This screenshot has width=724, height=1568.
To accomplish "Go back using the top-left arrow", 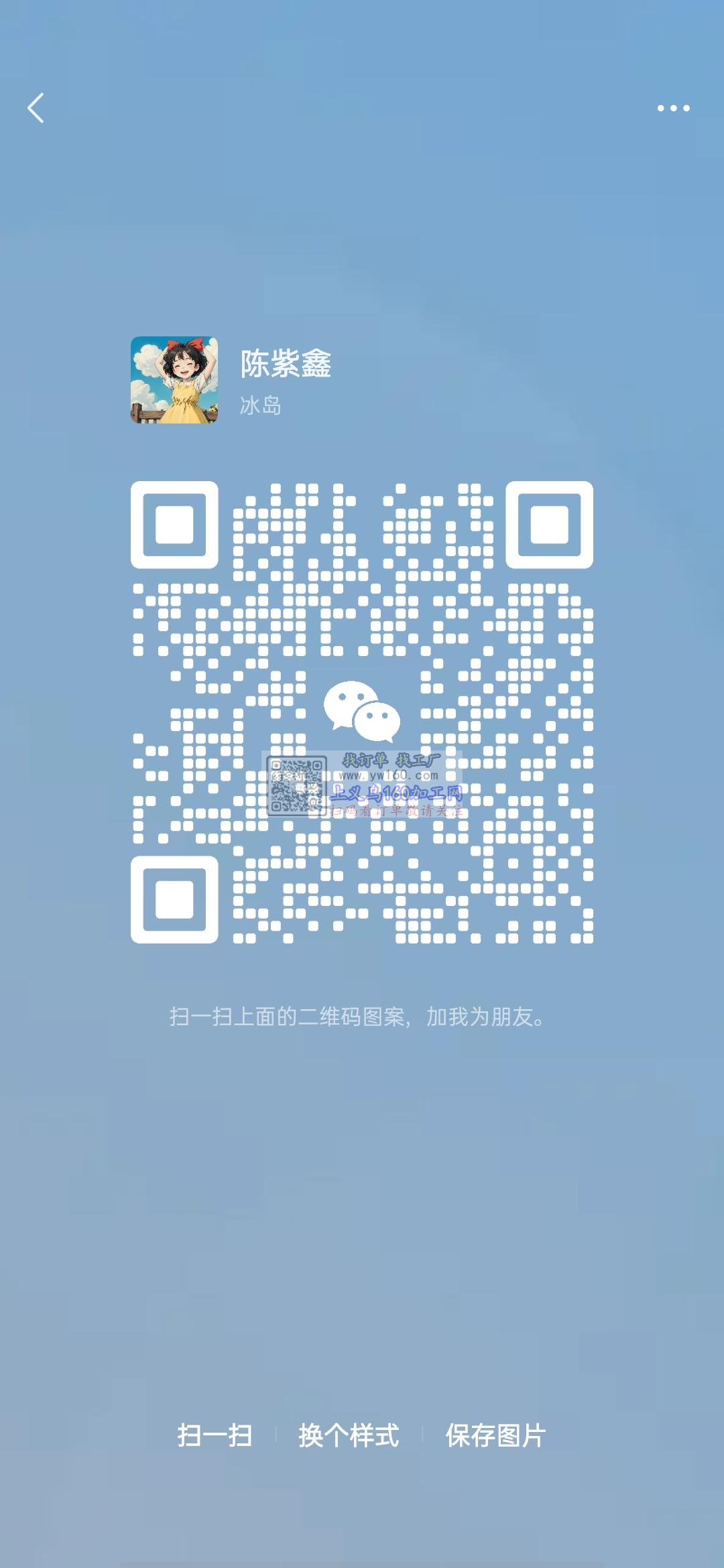I will click(36, 108).
